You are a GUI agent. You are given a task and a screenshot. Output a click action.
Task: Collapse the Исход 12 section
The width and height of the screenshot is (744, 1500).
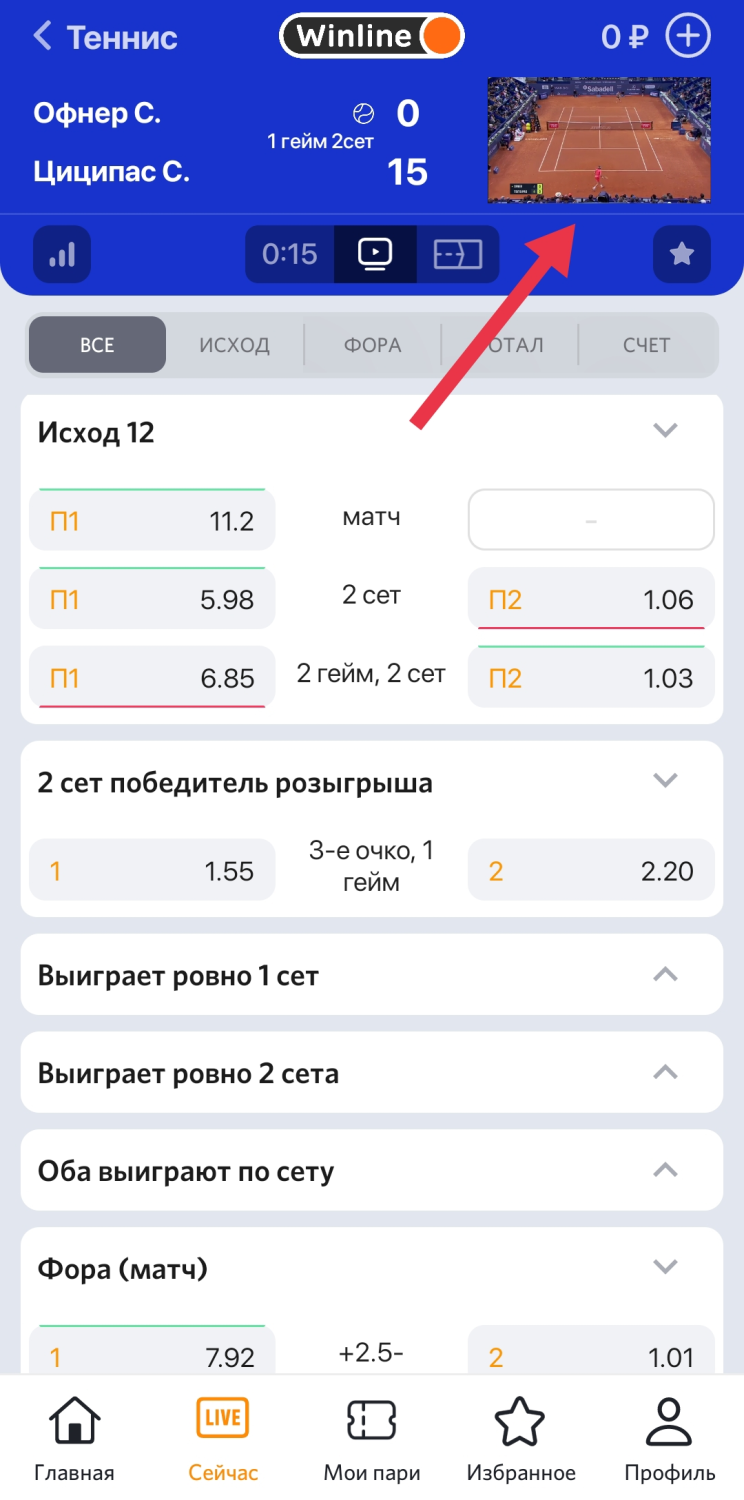(665, 431)
